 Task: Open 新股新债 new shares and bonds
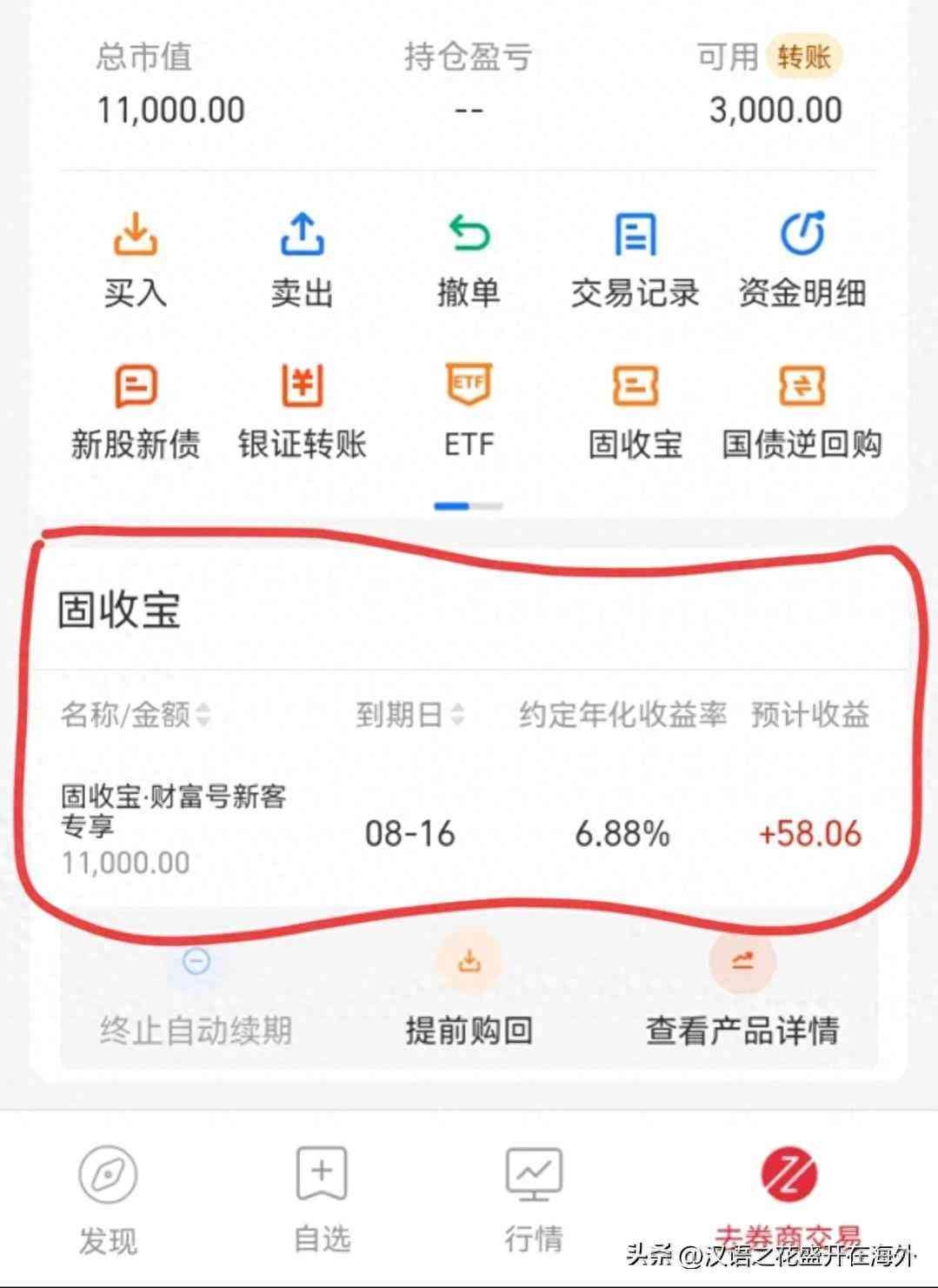click(135, 410)
